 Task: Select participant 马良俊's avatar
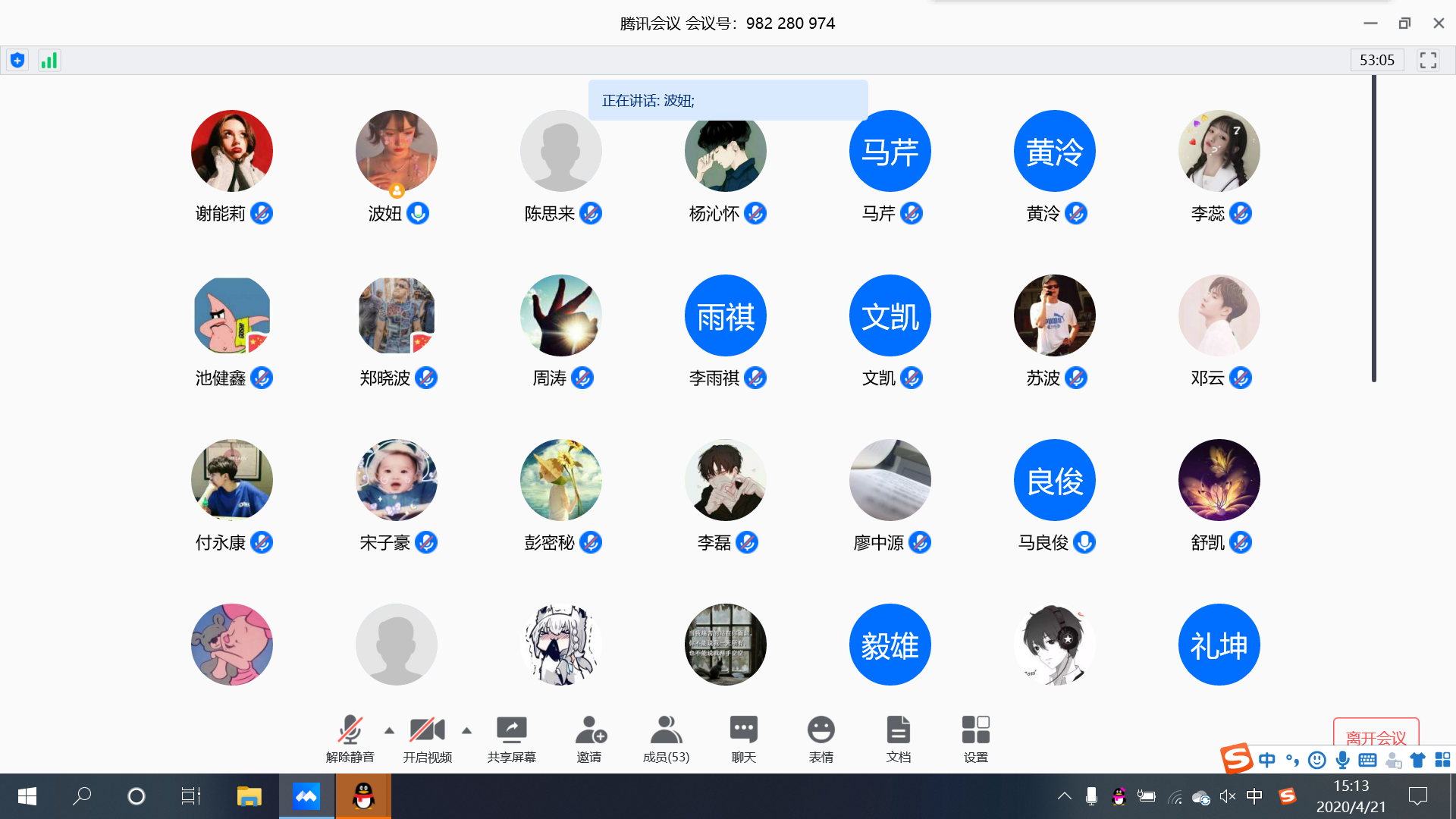pos(1054,480)
